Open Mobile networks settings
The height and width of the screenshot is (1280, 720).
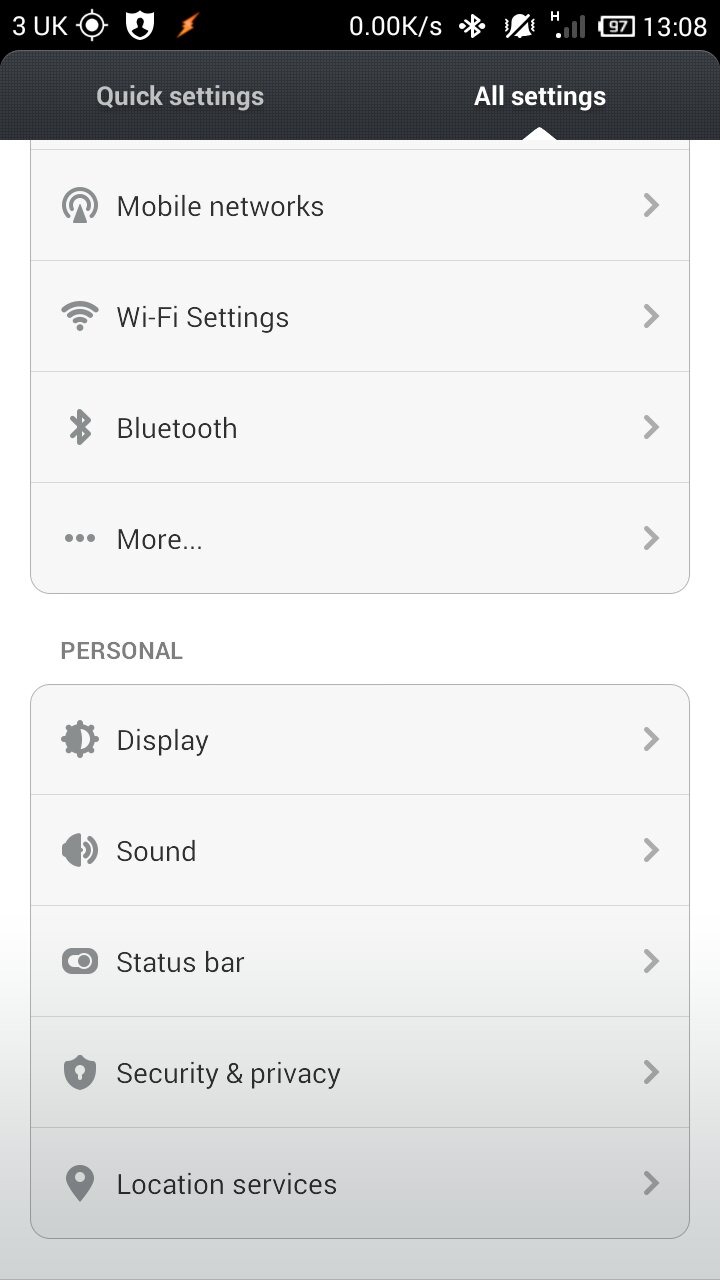pyautogui.click(x=360, y=206)
